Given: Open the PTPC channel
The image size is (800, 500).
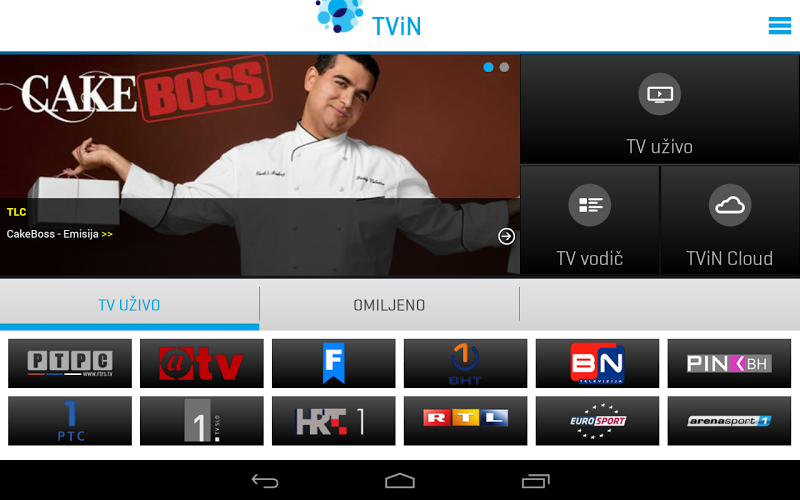Looking at the screenshot, I should pyautogui.click(x=70, y=363).
